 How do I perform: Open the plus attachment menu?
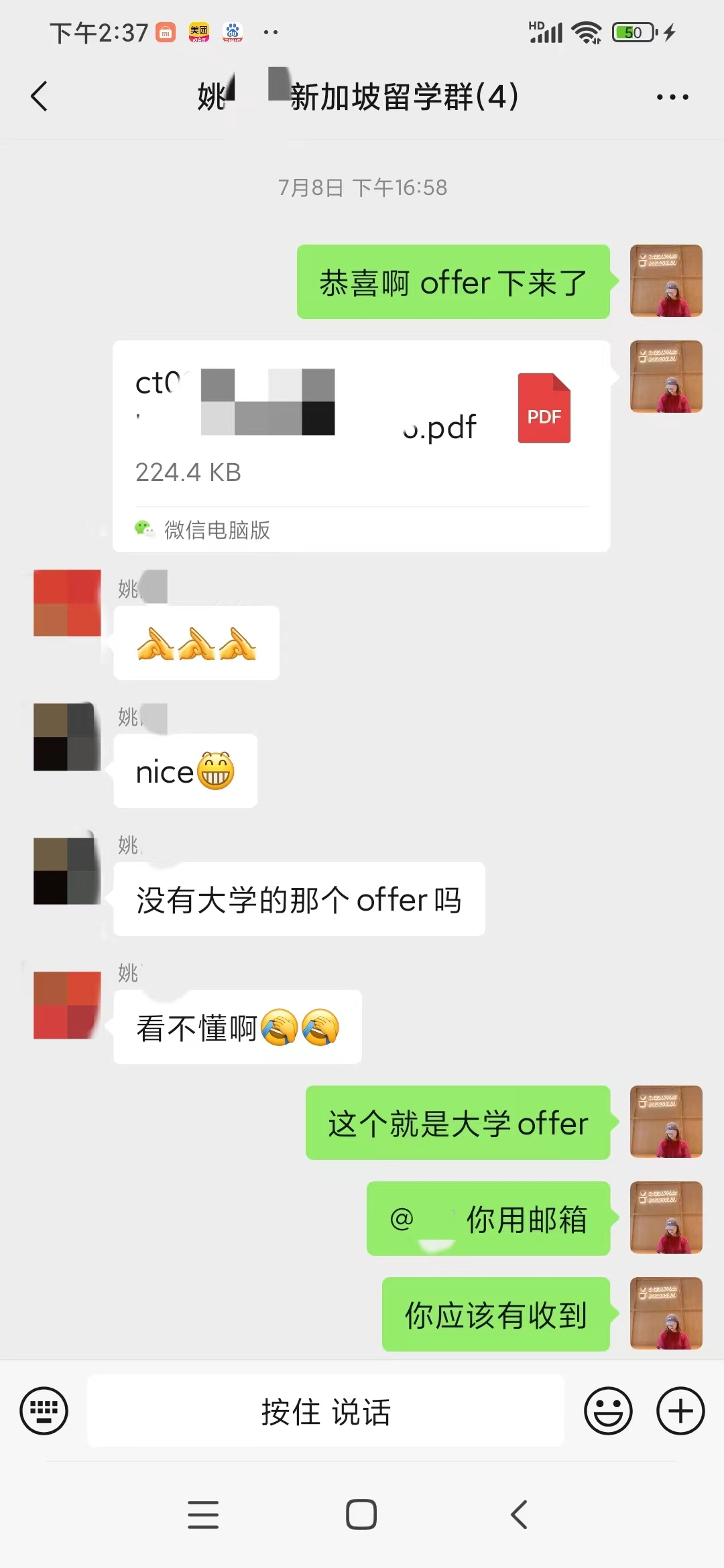coord(680,1411)
